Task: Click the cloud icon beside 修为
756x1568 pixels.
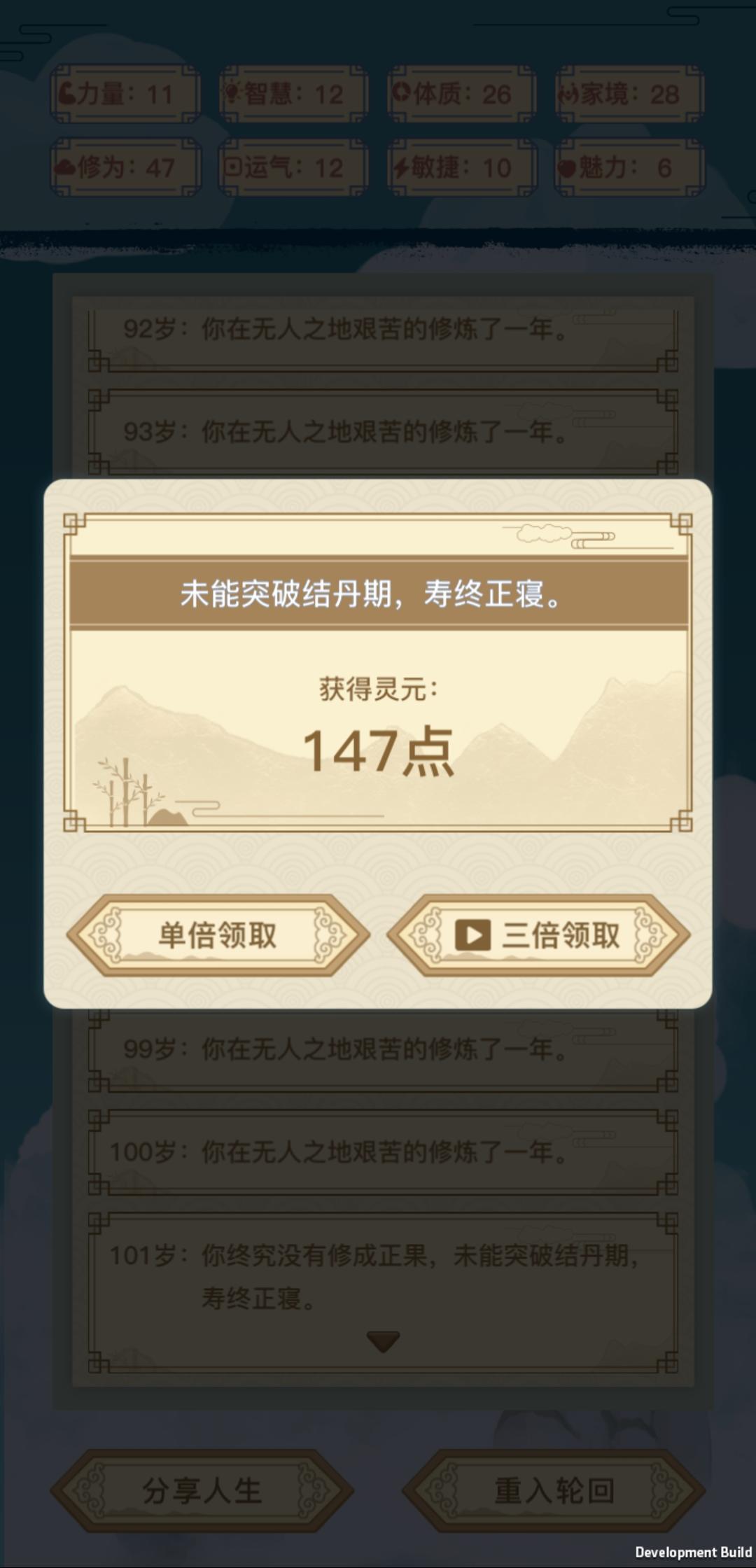Action: coord(66,168)
